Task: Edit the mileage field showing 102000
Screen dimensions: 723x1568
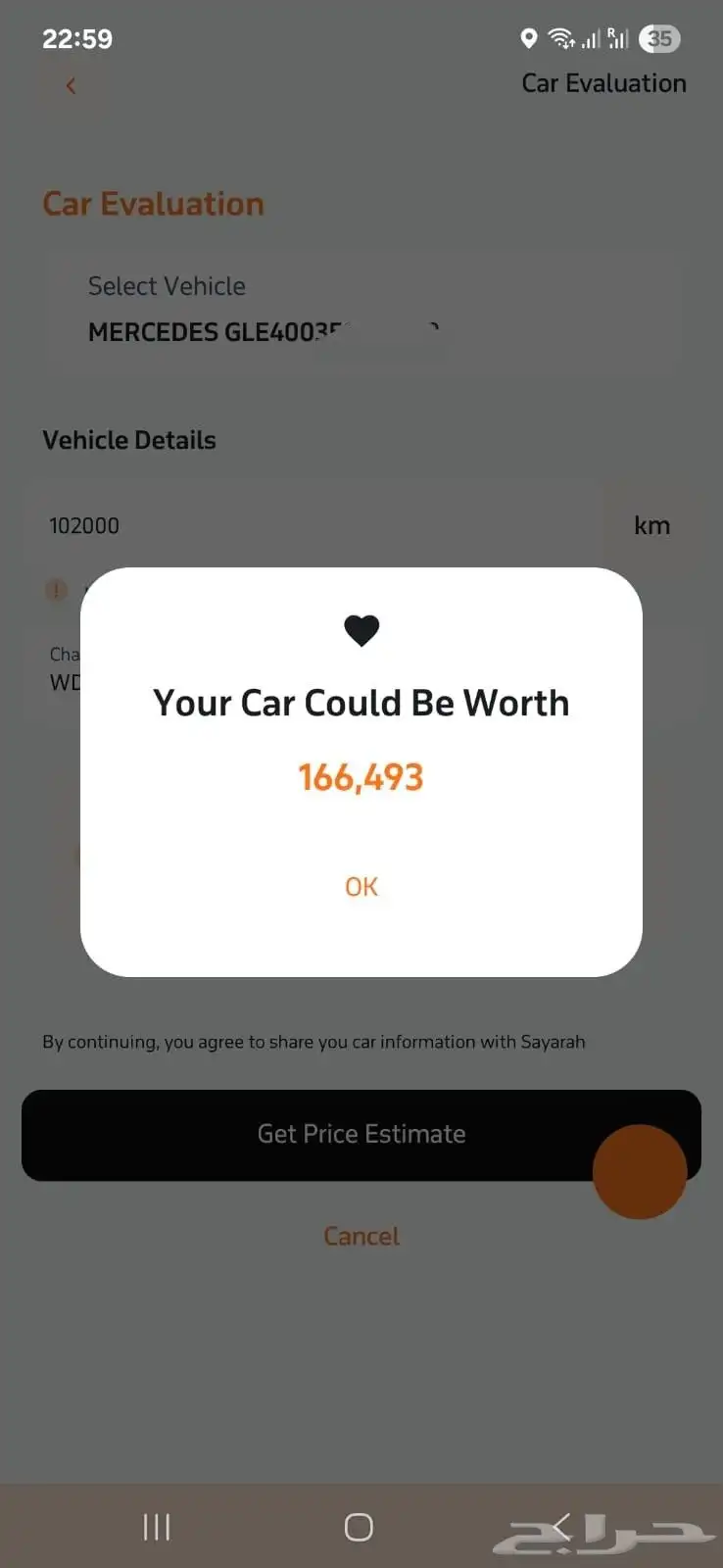Action: pyautogui.click(x=313, y=526)
